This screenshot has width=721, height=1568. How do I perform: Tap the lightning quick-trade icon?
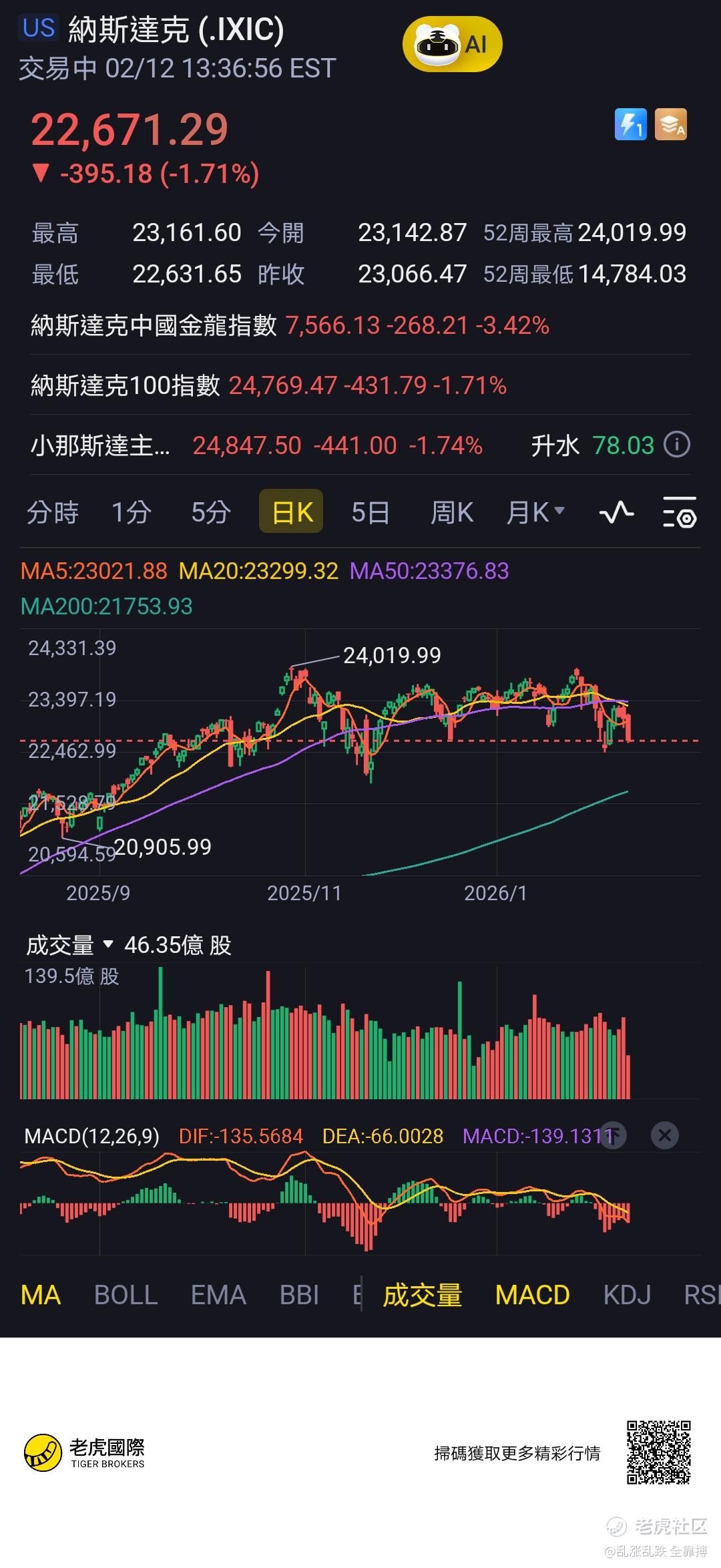(630, 124)
